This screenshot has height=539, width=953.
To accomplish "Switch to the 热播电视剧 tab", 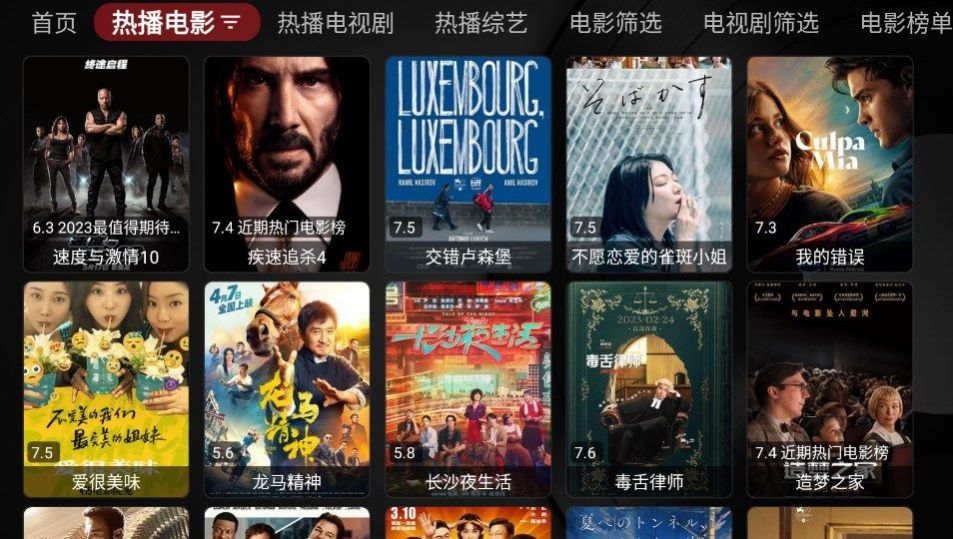I will (x=336, y=23).
